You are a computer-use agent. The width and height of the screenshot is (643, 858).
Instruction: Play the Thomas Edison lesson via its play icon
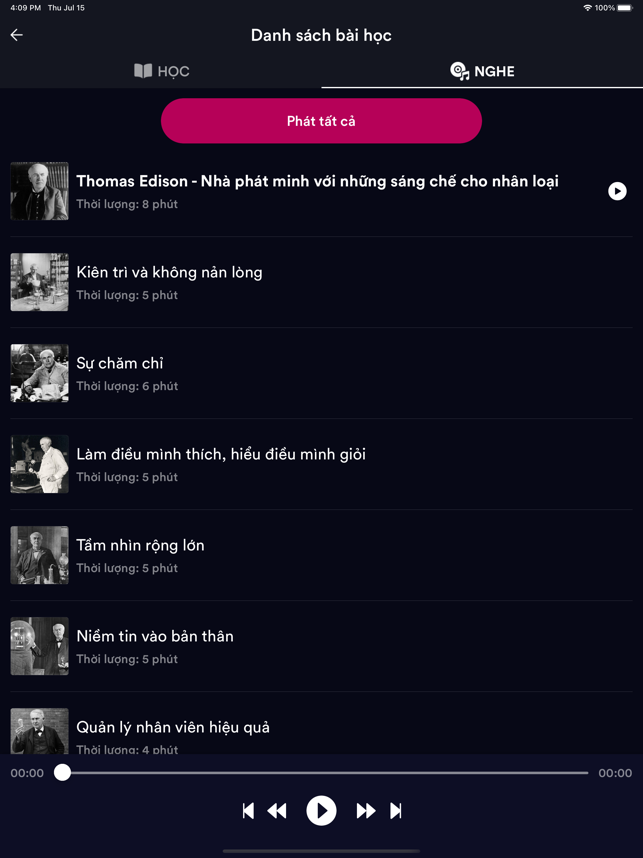[x=617, y=191]
